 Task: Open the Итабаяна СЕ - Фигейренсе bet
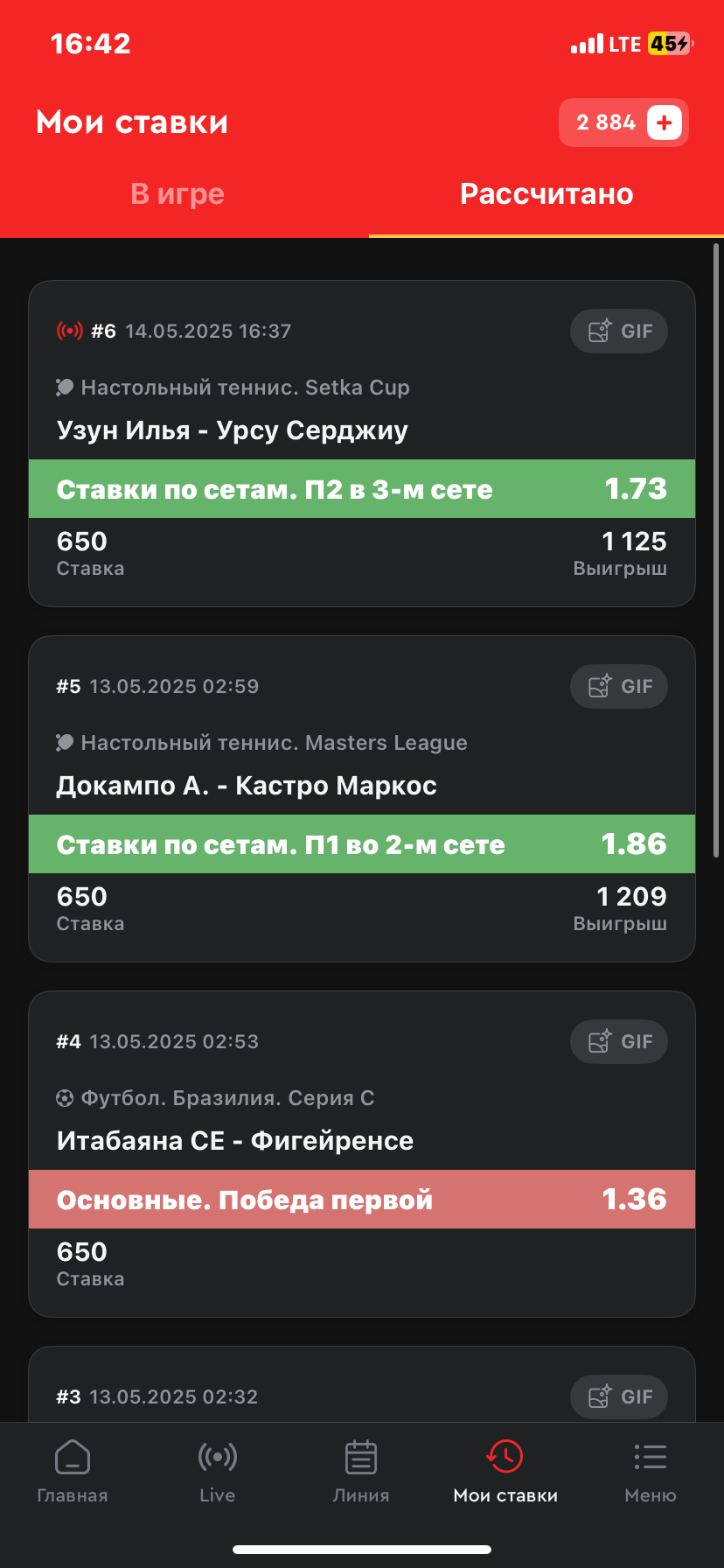235,1141
